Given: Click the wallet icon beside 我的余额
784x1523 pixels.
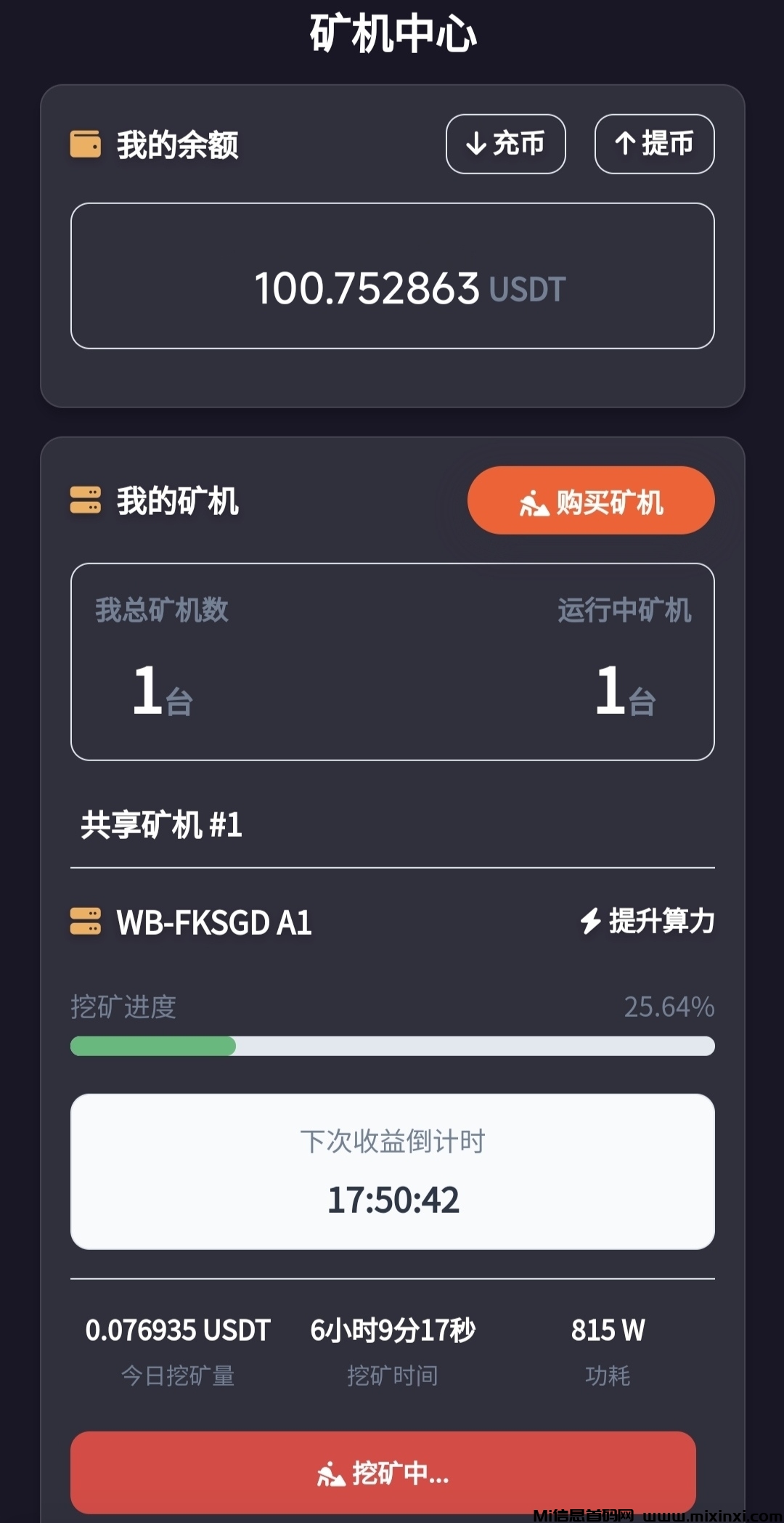Looking at the screenshot, I should pos(86,145).
